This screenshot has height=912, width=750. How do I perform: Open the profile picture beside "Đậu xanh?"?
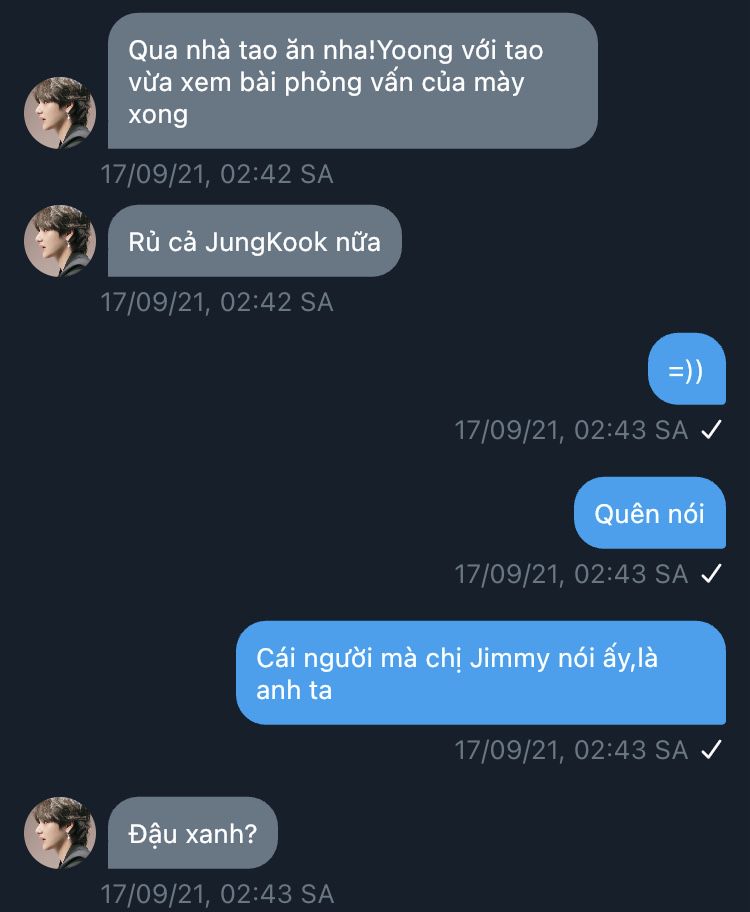pyautogui.click(x=60, y=832)
